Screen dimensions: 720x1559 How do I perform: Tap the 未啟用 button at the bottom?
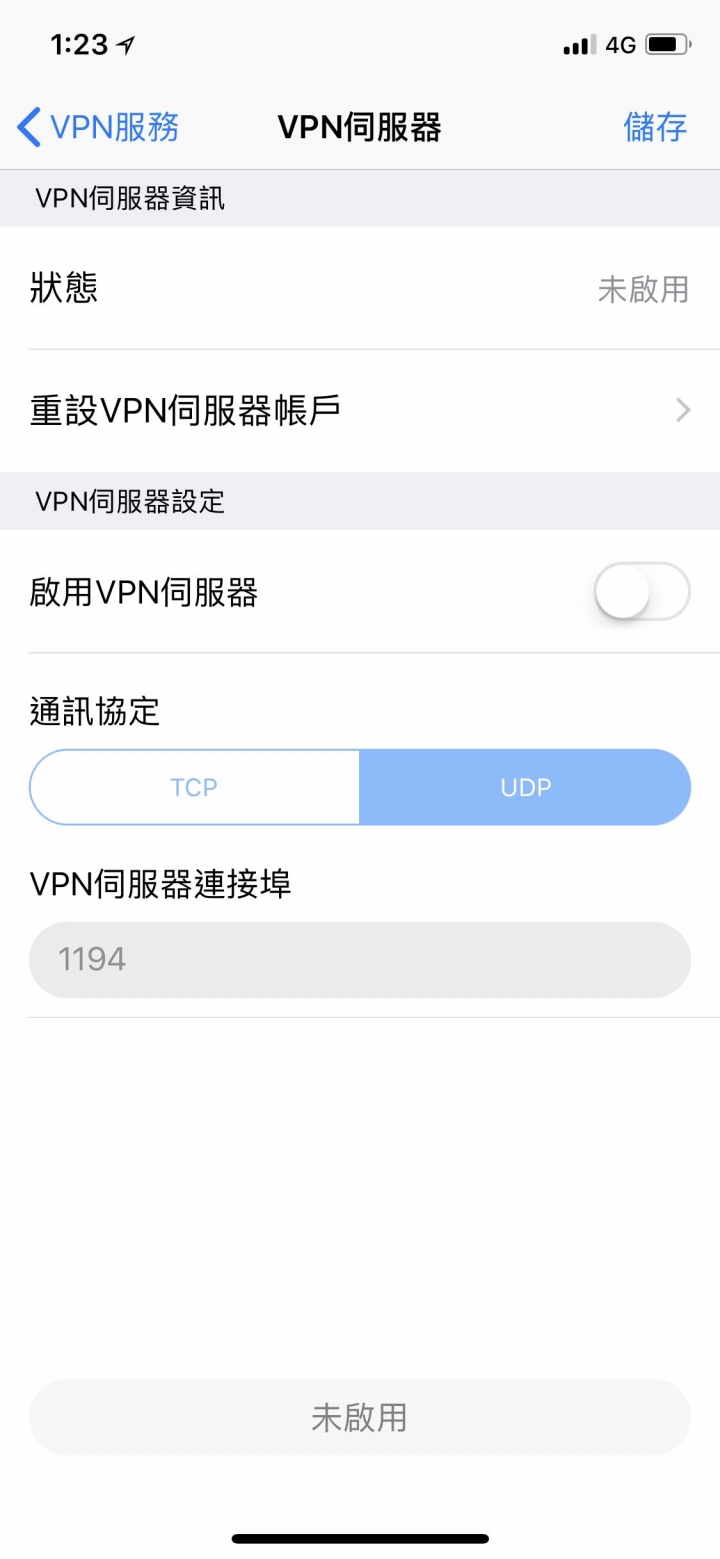[360, 1417]
